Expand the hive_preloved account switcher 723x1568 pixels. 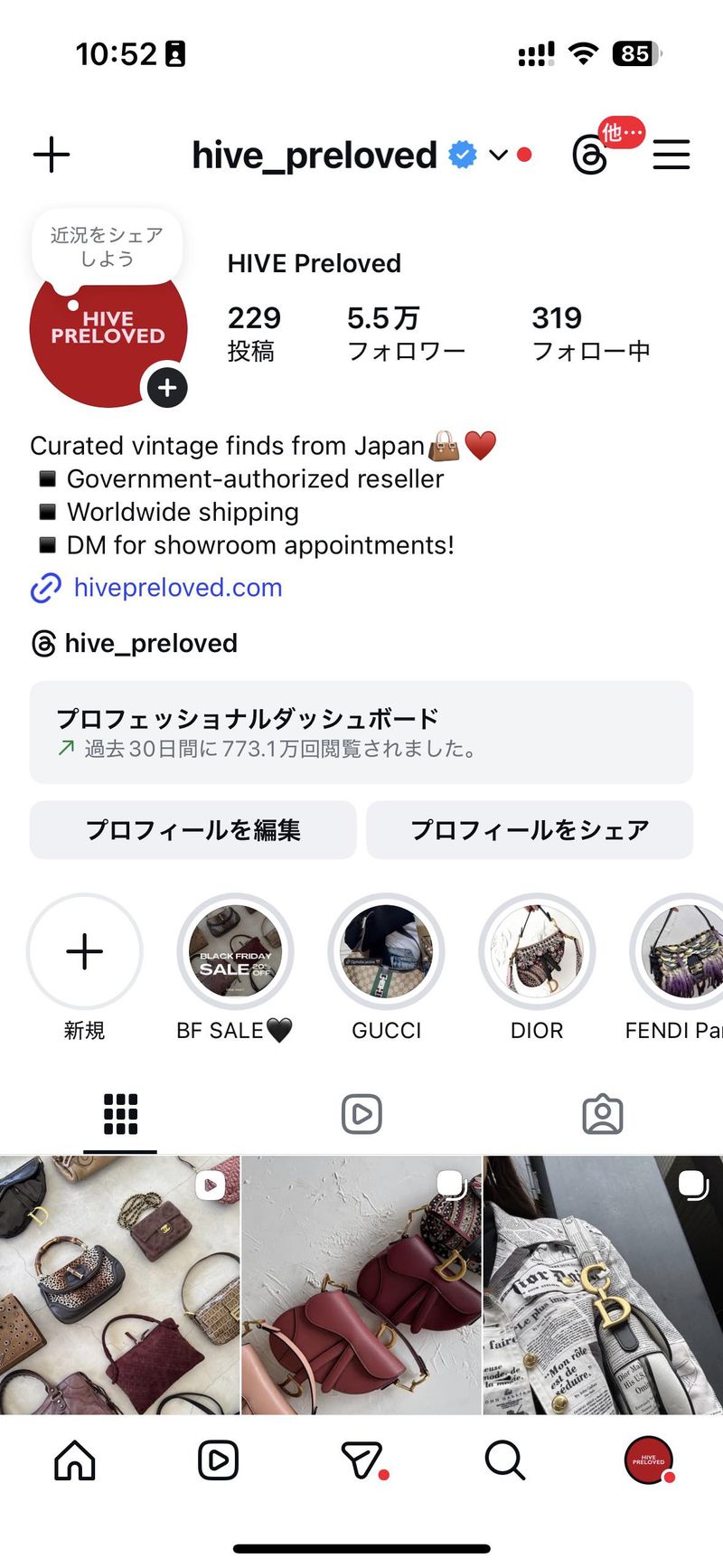(498, 156)
